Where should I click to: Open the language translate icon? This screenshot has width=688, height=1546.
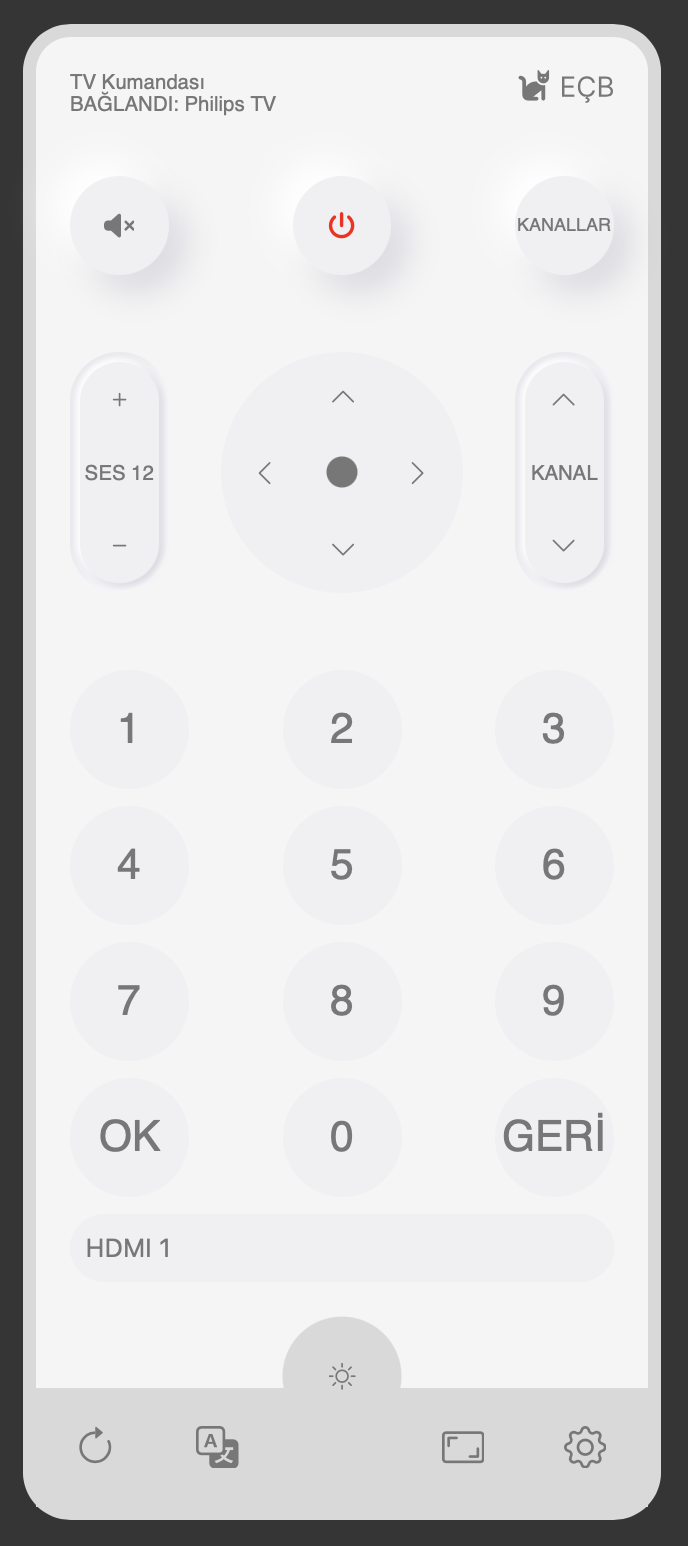click(217, 1447)
